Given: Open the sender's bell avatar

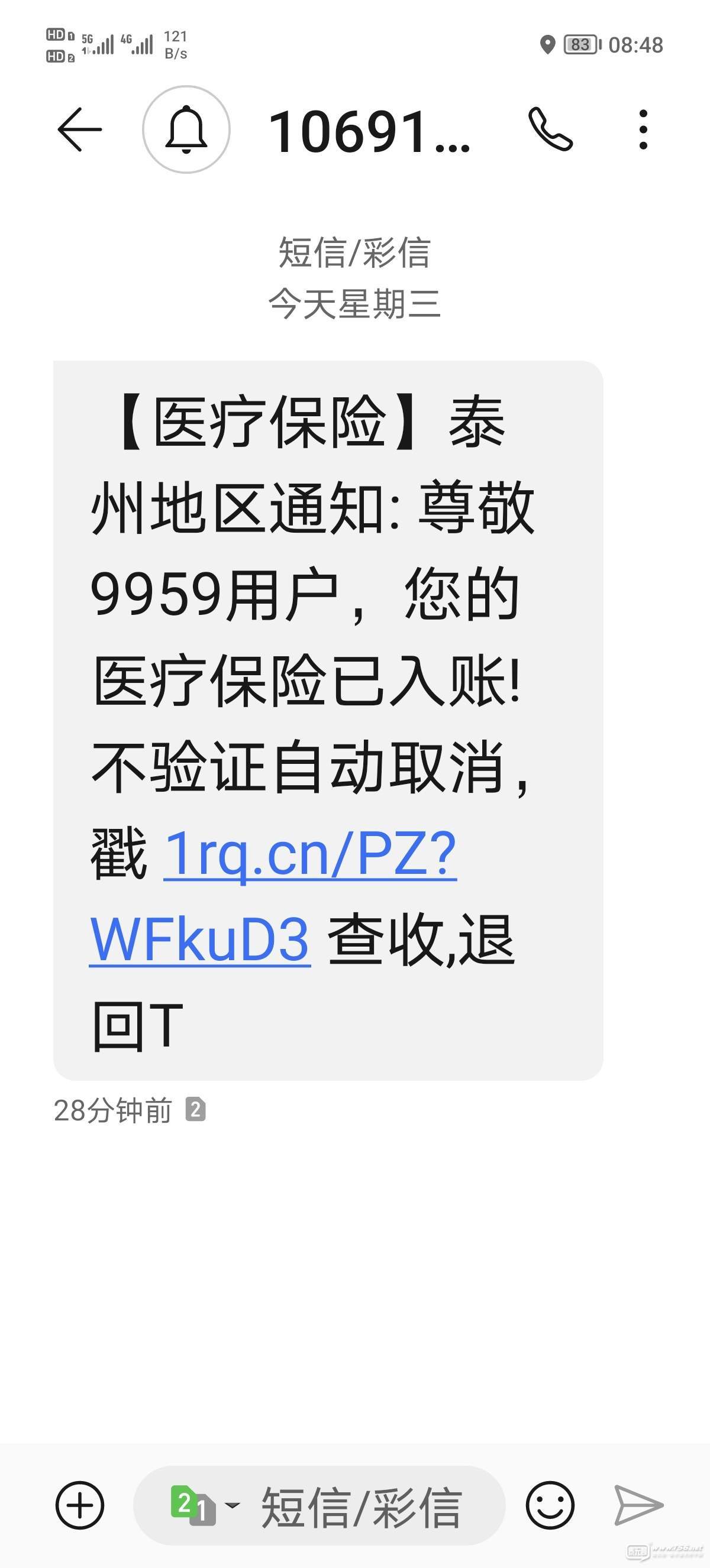Looking at the screenshot, I should (186, 129).
